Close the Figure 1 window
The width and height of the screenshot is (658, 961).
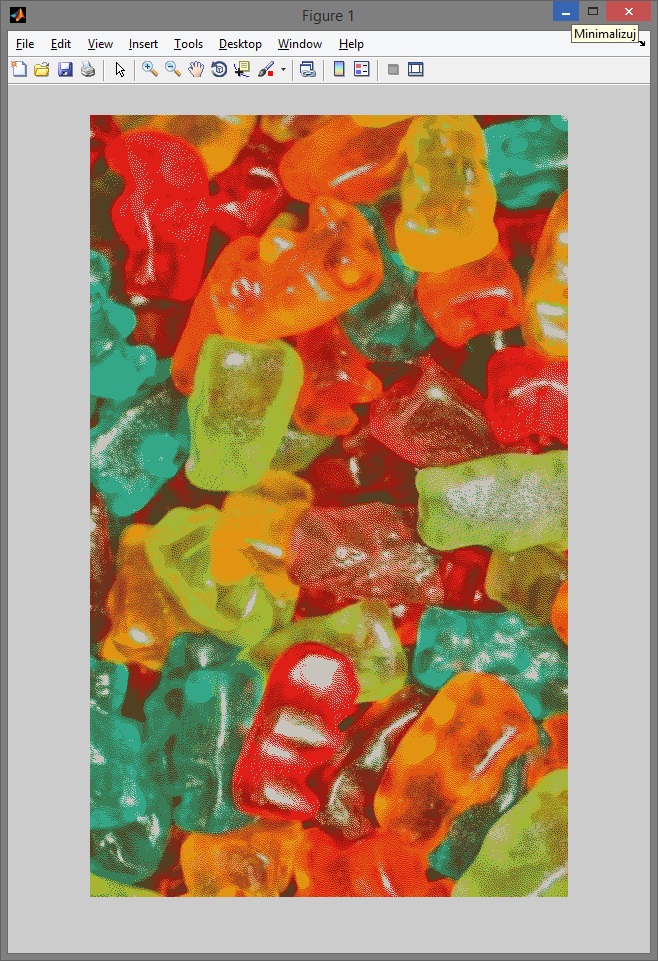click(x=628, y=11)
